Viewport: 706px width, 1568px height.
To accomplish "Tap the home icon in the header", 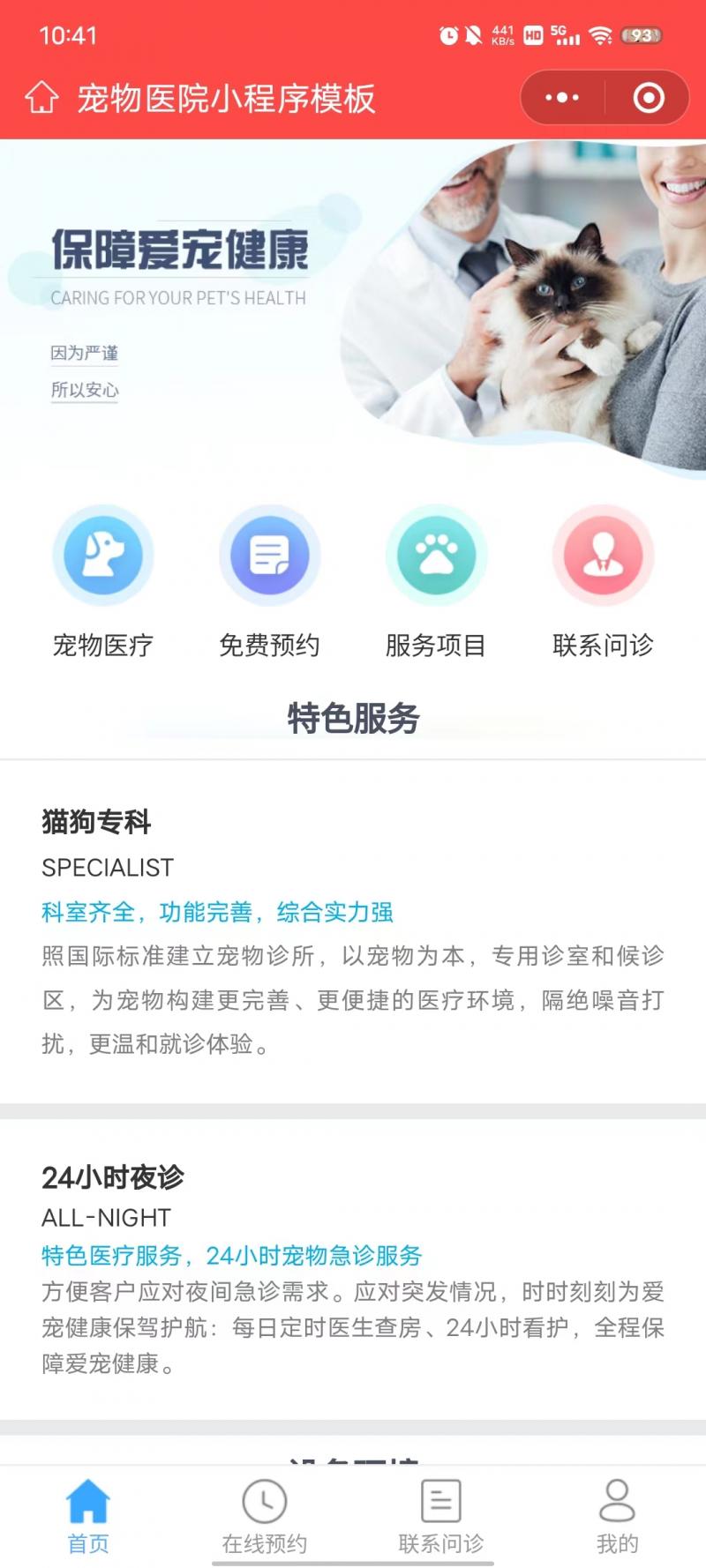I will click(x=41, y=98).
